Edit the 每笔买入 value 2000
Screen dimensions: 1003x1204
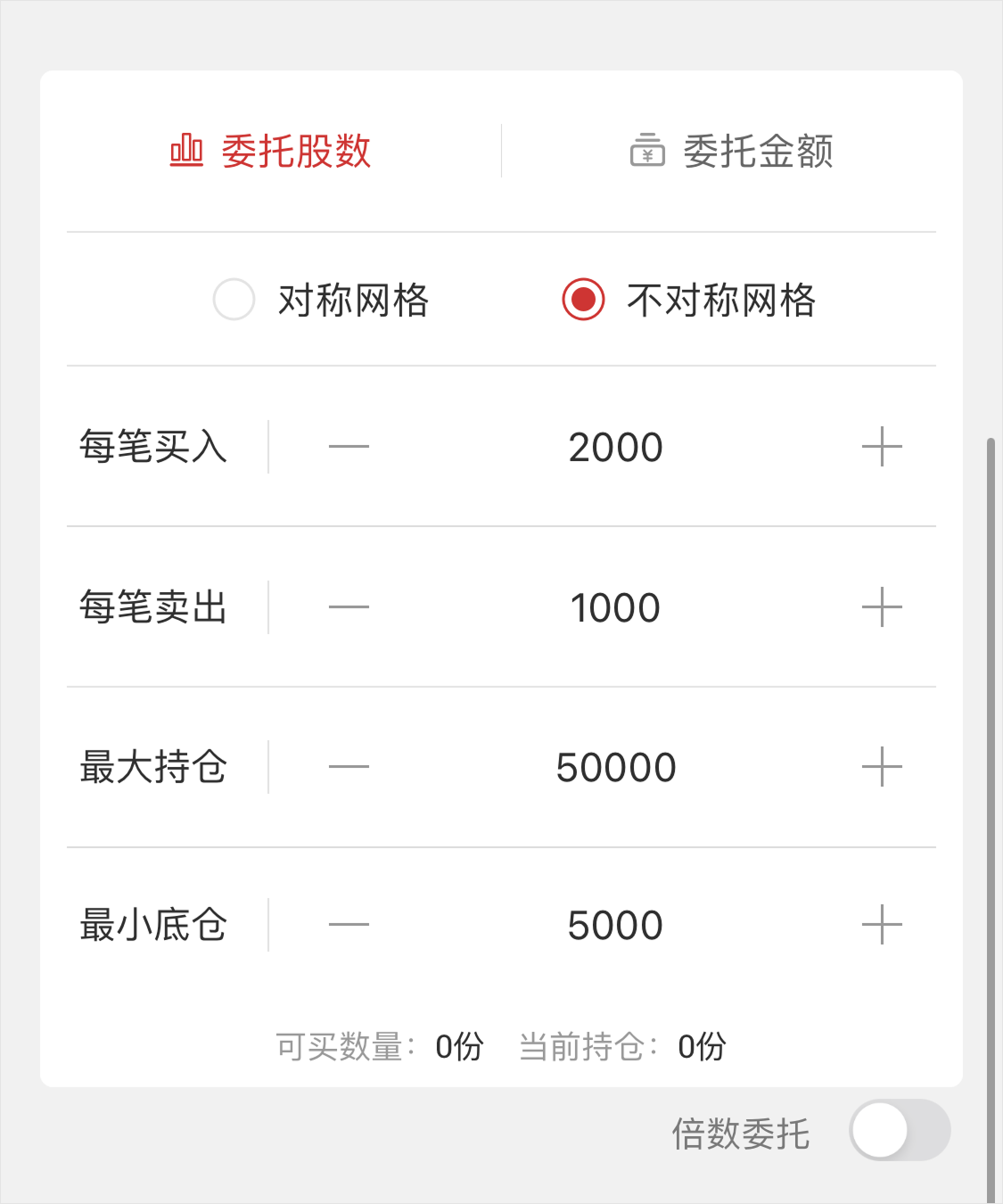pyautogui.click(x=615, y=447)
